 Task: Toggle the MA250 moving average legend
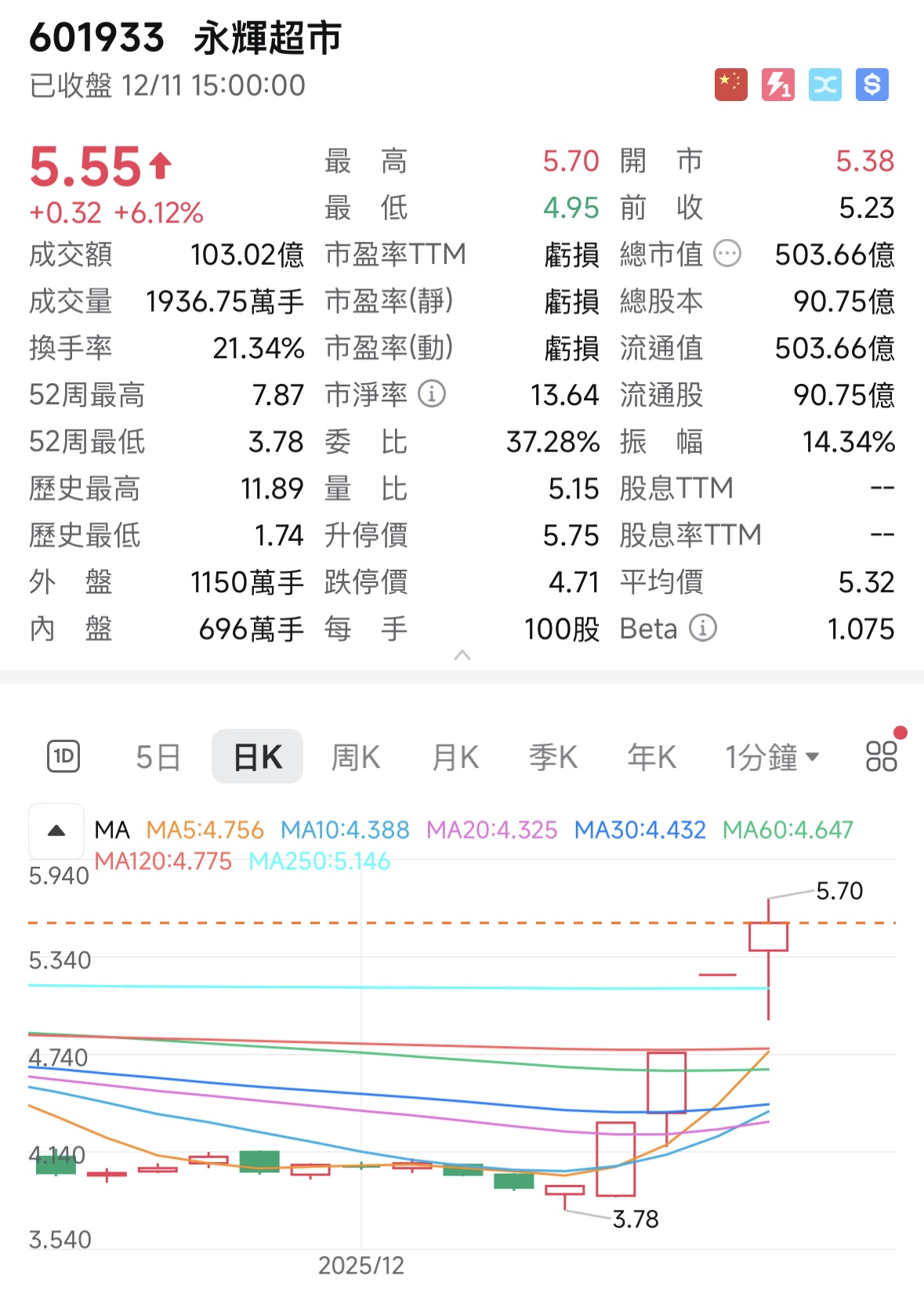point(319,861)
